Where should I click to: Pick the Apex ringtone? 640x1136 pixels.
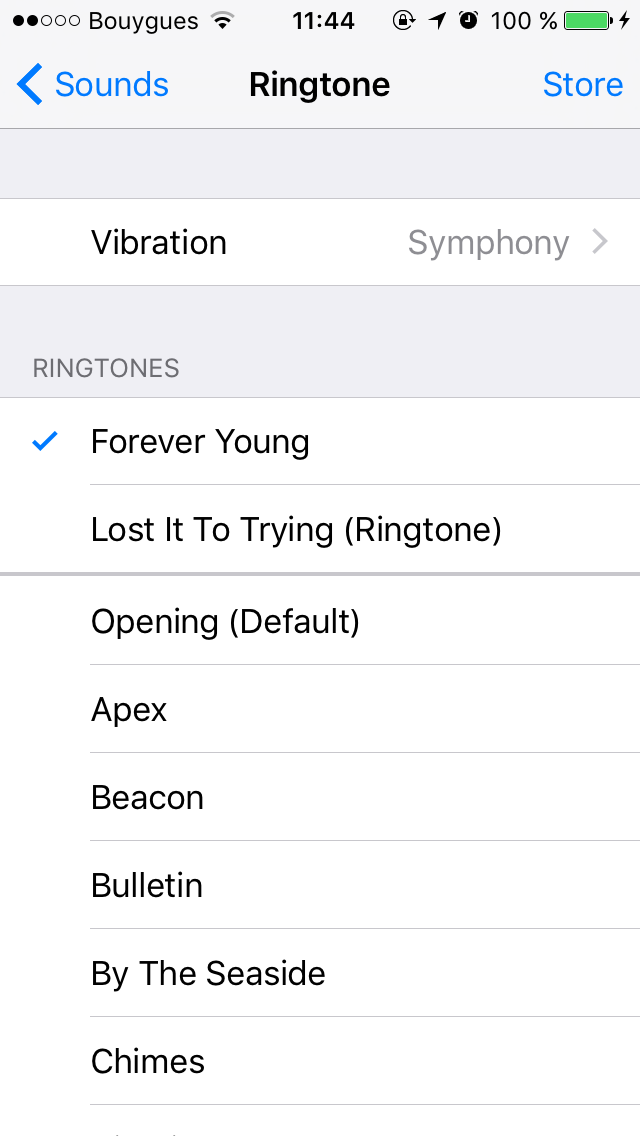click(320, 709)
